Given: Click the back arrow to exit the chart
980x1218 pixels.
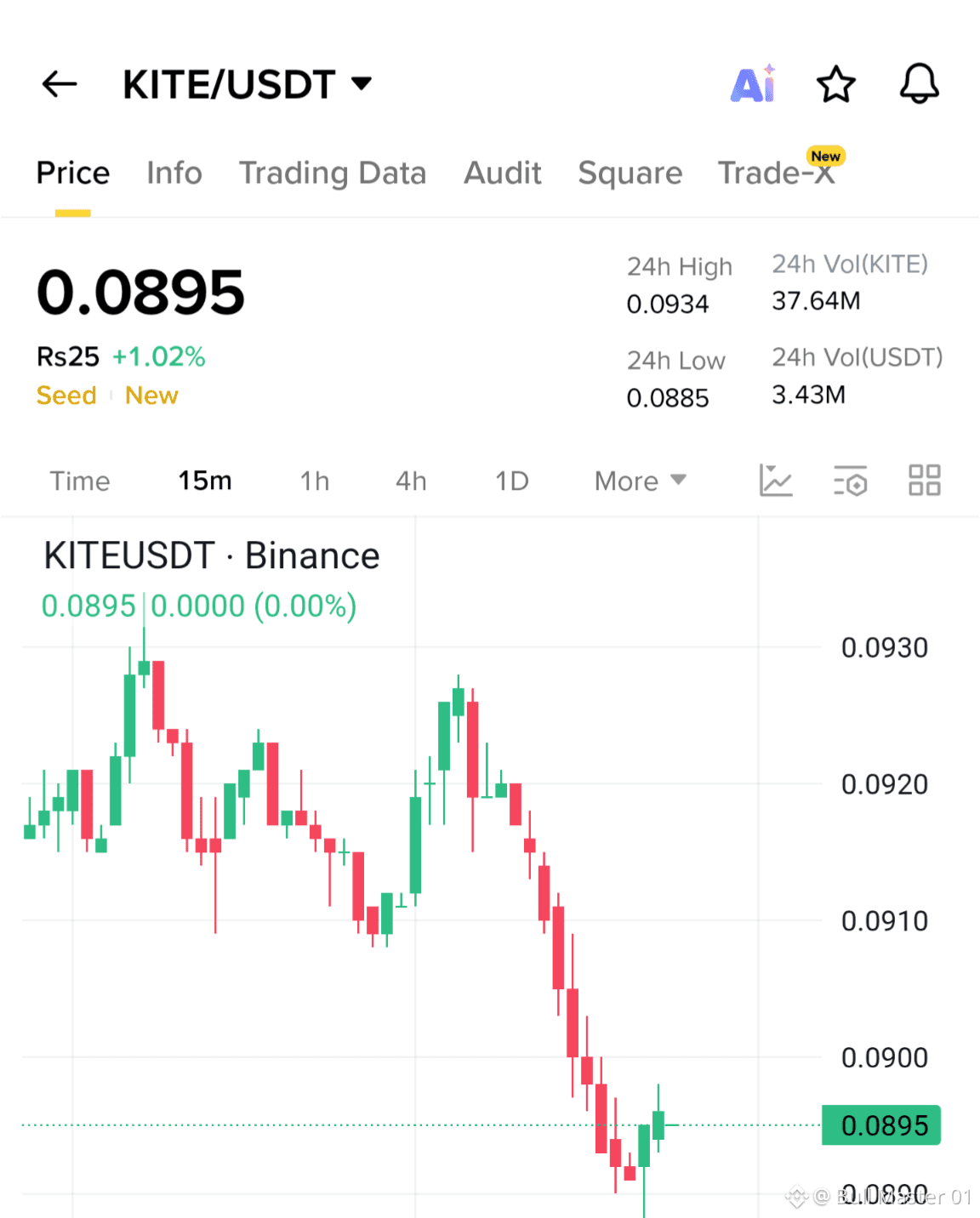Looking at the screenshot, I should pyautogui.click(x=58, y=83).
